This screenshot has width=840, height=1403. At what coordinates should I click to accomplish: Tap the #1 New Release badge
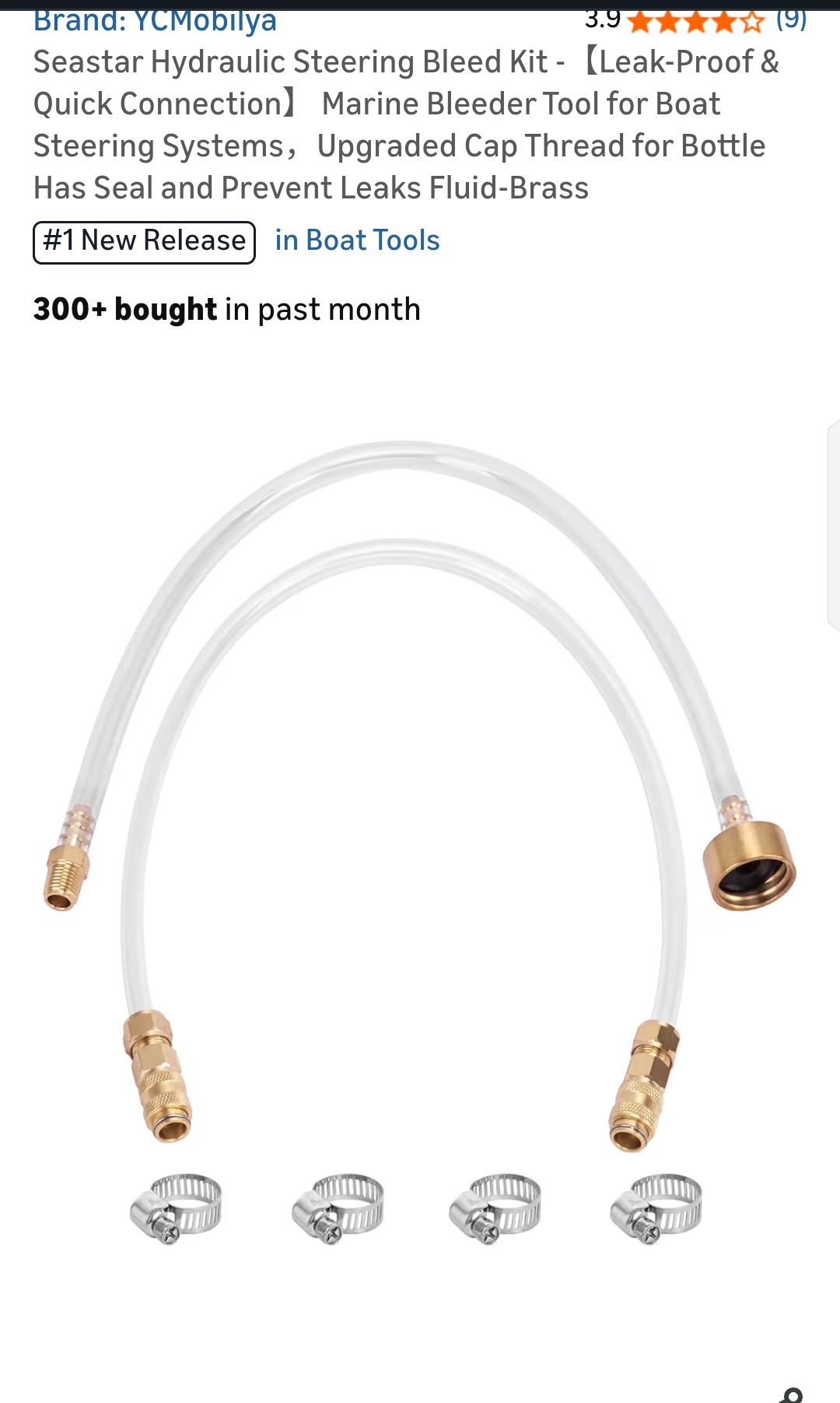[145, 242]
